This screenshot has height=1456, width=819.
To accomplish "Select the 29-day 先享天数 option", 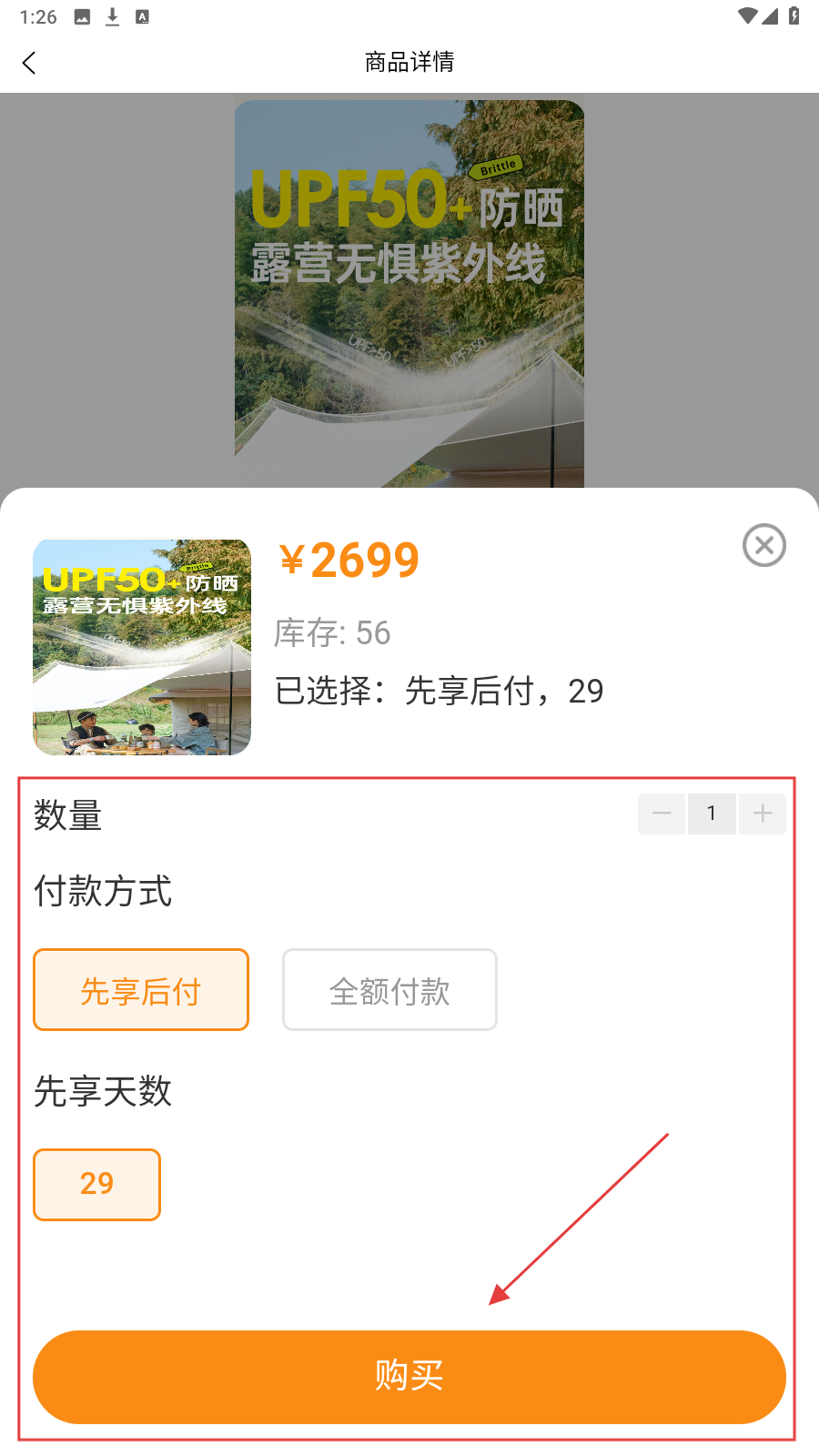I will [96, 1184].
